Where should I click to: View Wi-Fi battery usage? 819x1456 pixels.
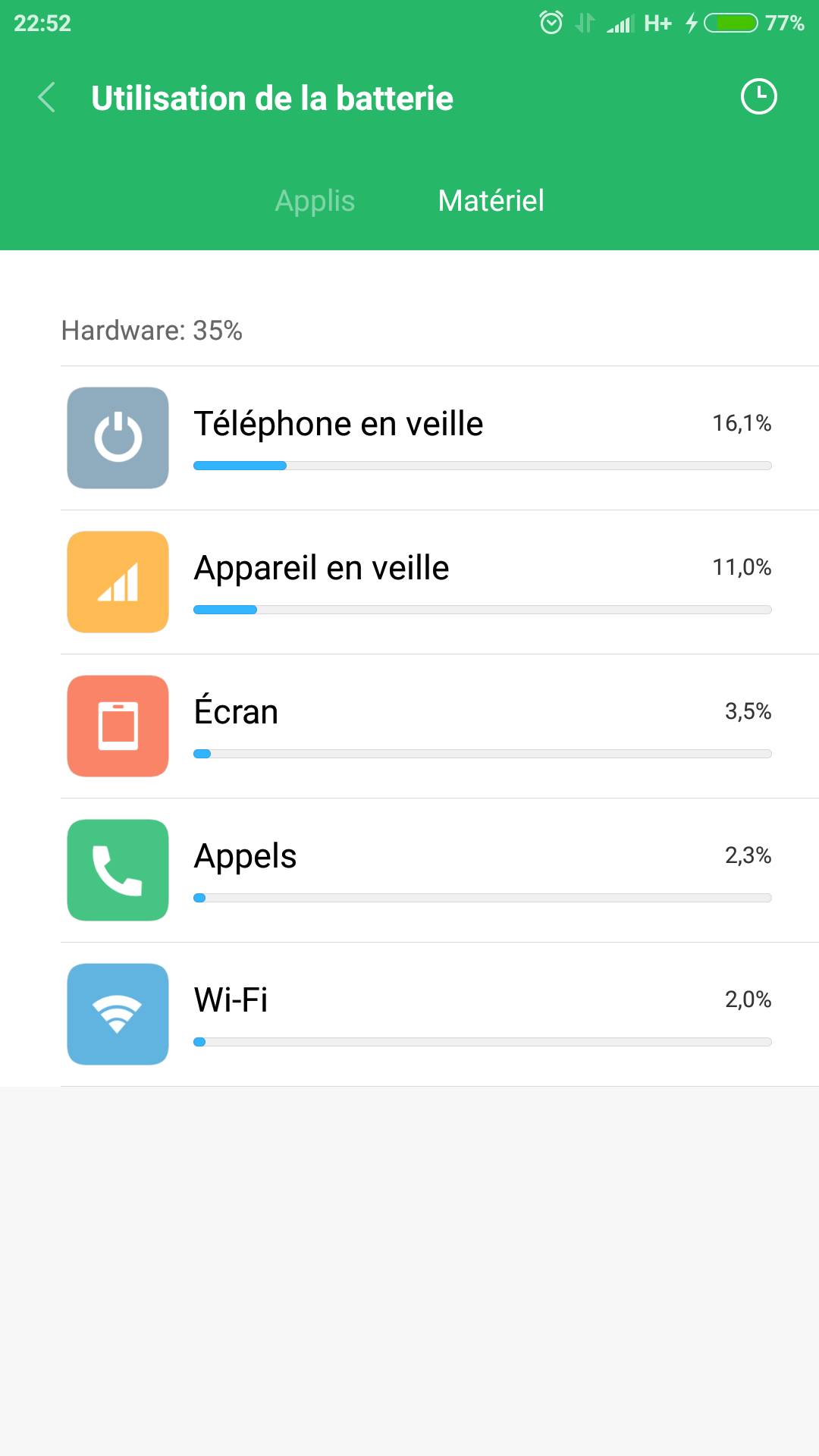click(440, 1015)
